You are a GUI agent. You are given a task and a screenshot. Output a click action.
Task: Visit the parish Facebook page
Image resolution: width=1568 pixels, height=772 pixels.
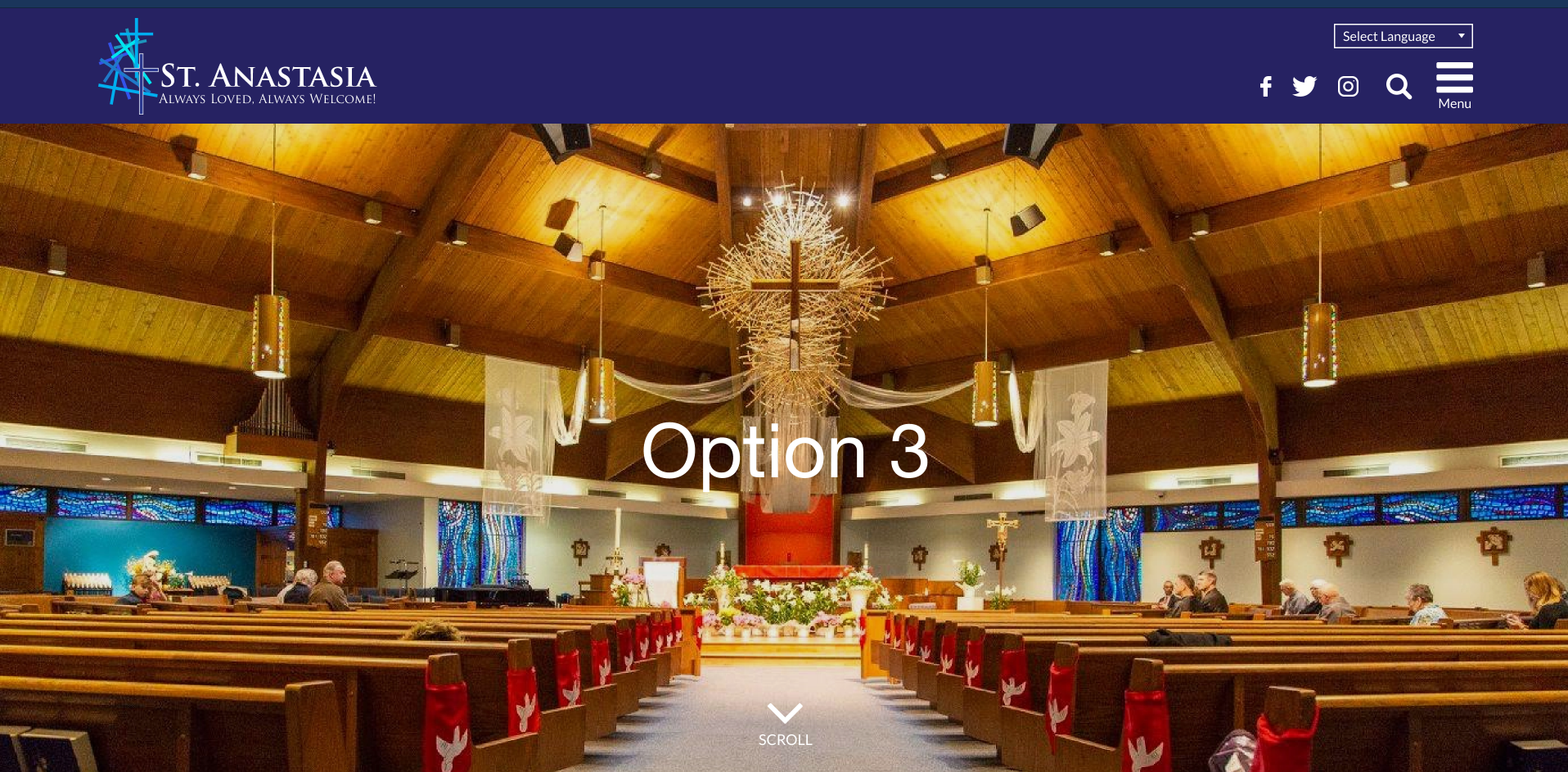tap(1265, 87)
